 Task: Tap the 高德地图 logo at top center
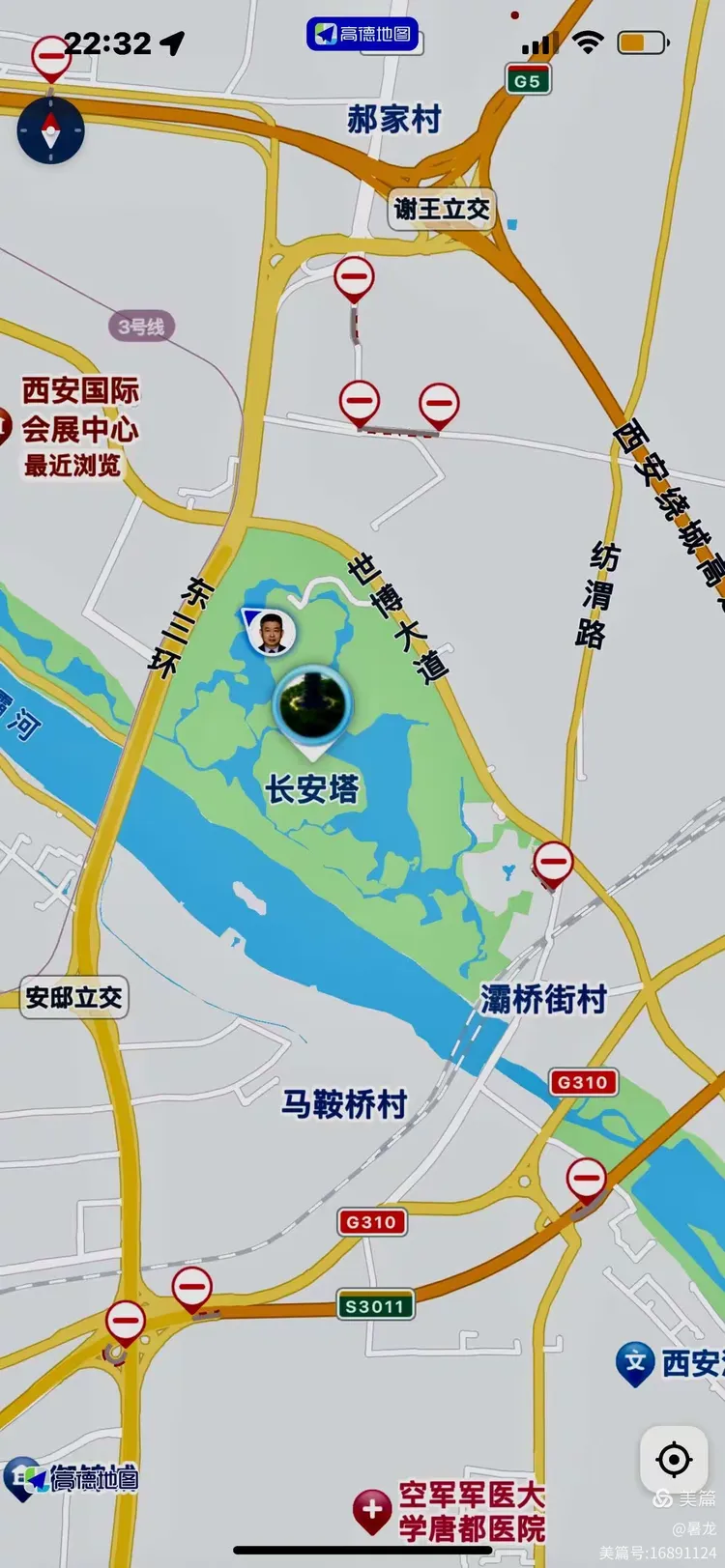point(362,35)
